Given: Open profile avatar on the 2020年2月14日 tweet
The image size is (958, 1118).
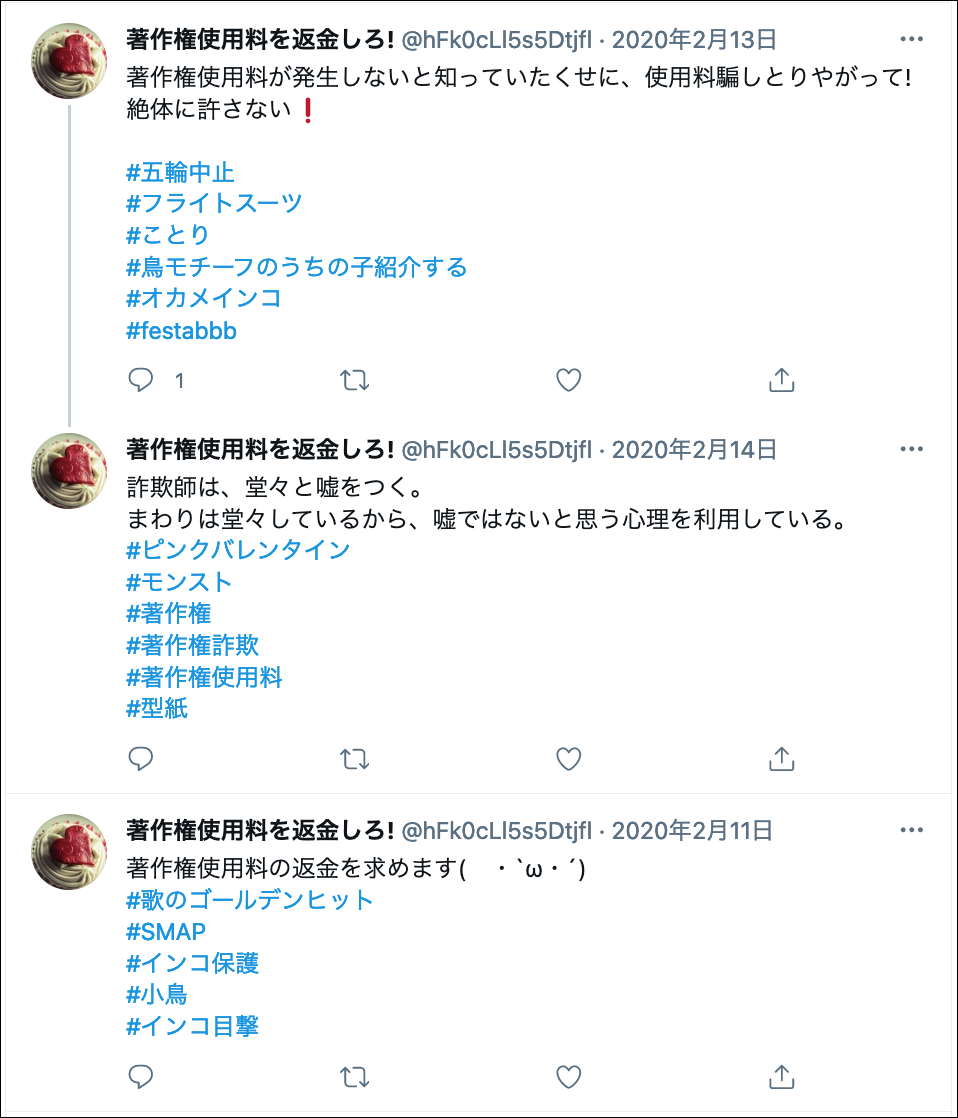Looking at the screenshot, I should coord(69,471).
